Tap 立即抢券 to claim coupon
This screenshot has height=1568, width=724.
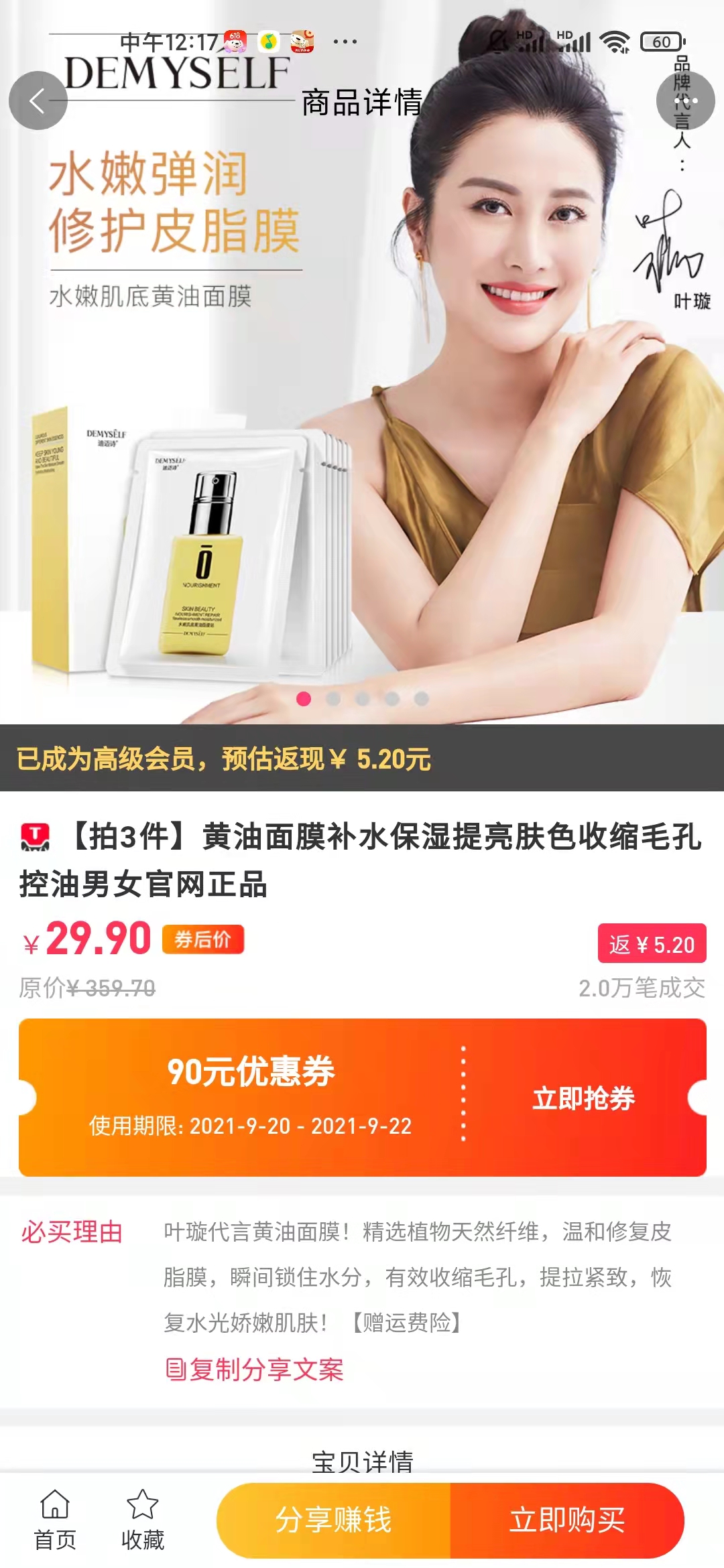point(583,1099)
